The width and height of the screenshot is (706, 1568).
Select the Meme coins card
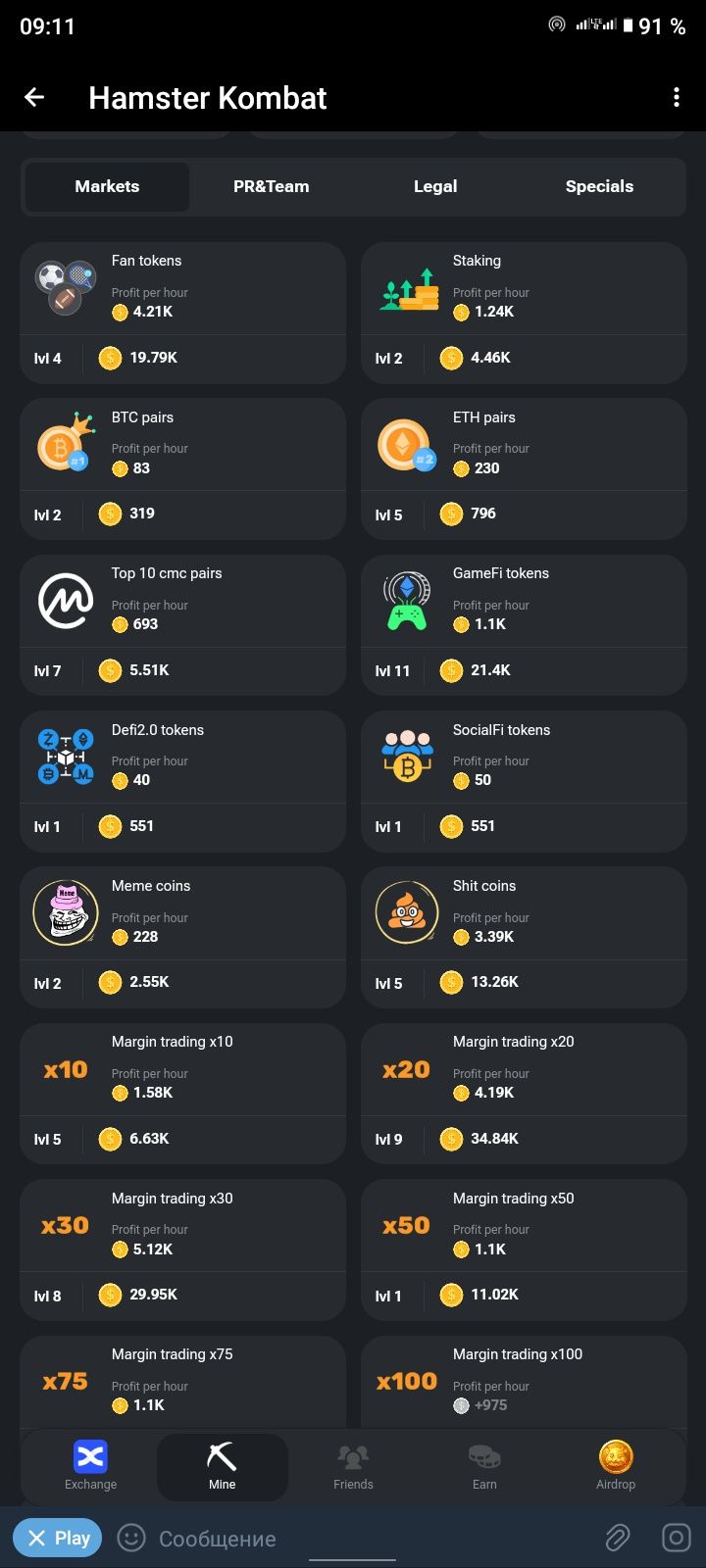point(182,936)
